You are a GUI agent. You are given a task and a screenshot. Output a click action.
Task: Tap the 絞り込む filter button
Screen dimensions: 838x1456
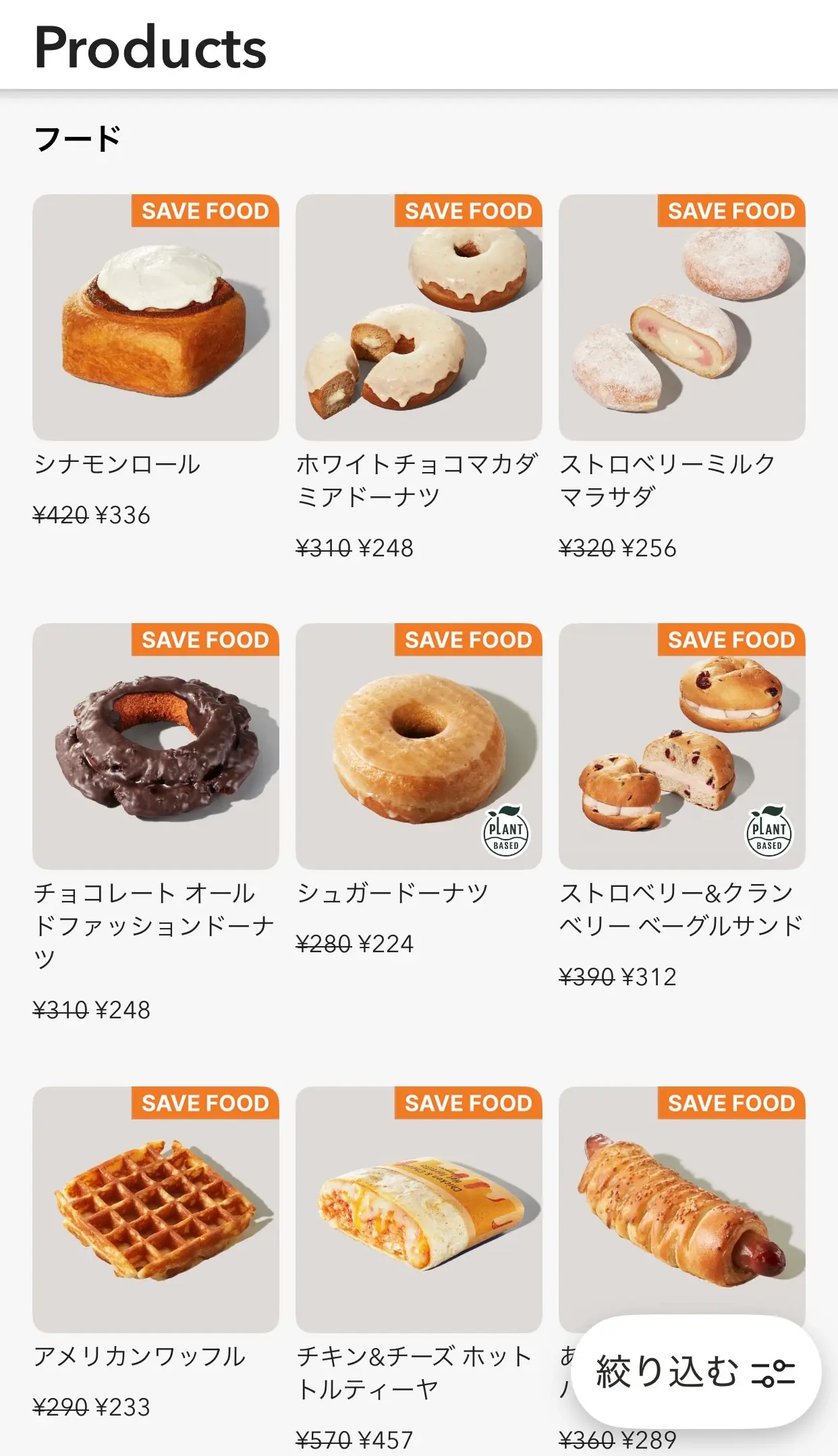pos(696,1372)
